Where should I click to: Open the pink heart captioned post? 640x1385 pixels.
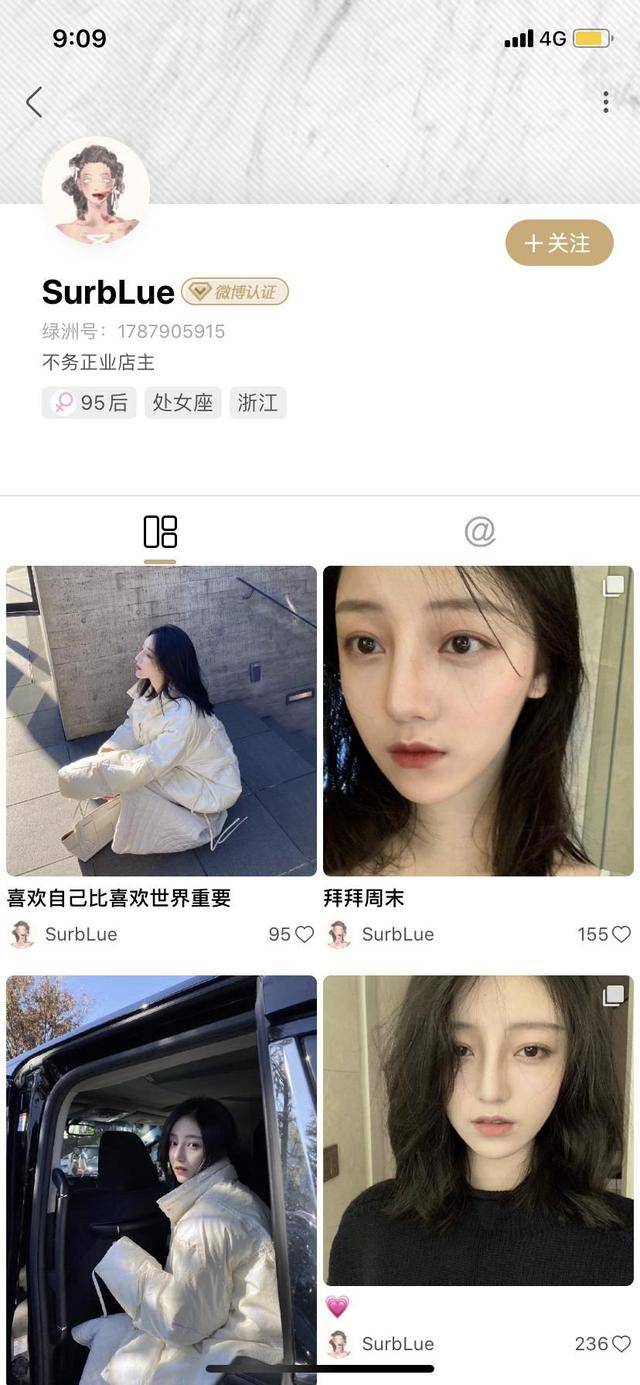[478, 1130]
